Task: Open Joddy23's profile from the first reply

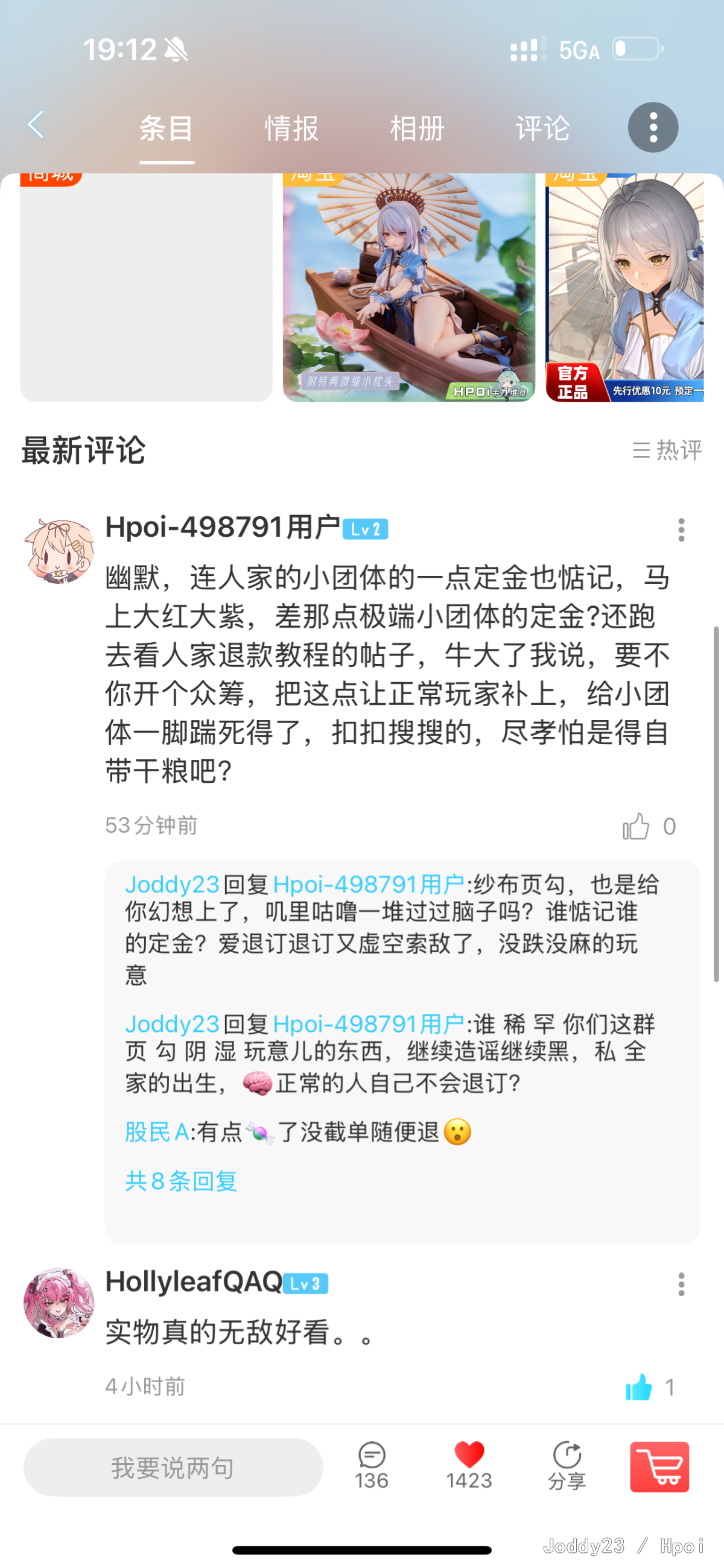Action: click(172, 884)
